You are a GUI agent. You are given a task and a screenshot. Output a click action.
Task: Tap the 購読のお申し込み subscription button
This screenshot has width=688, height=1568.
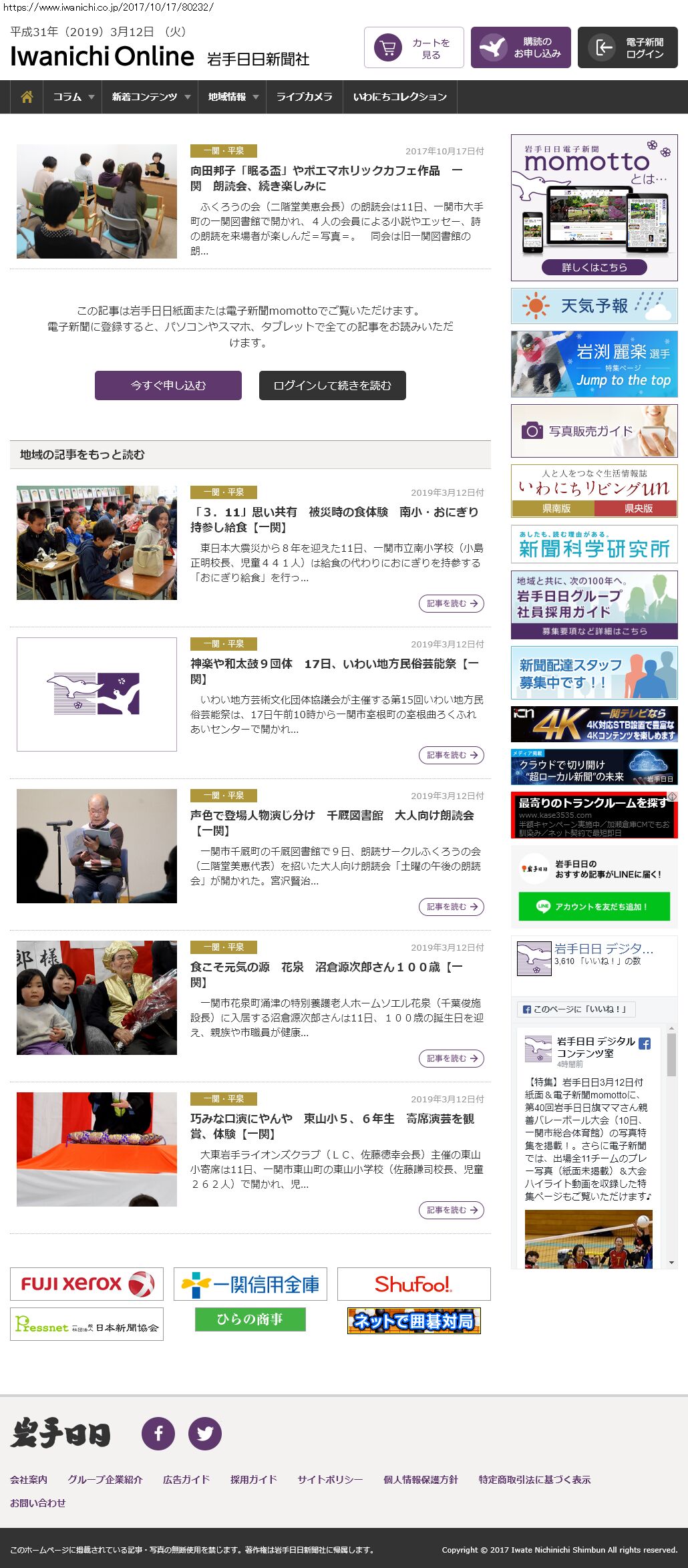(521, 48)
